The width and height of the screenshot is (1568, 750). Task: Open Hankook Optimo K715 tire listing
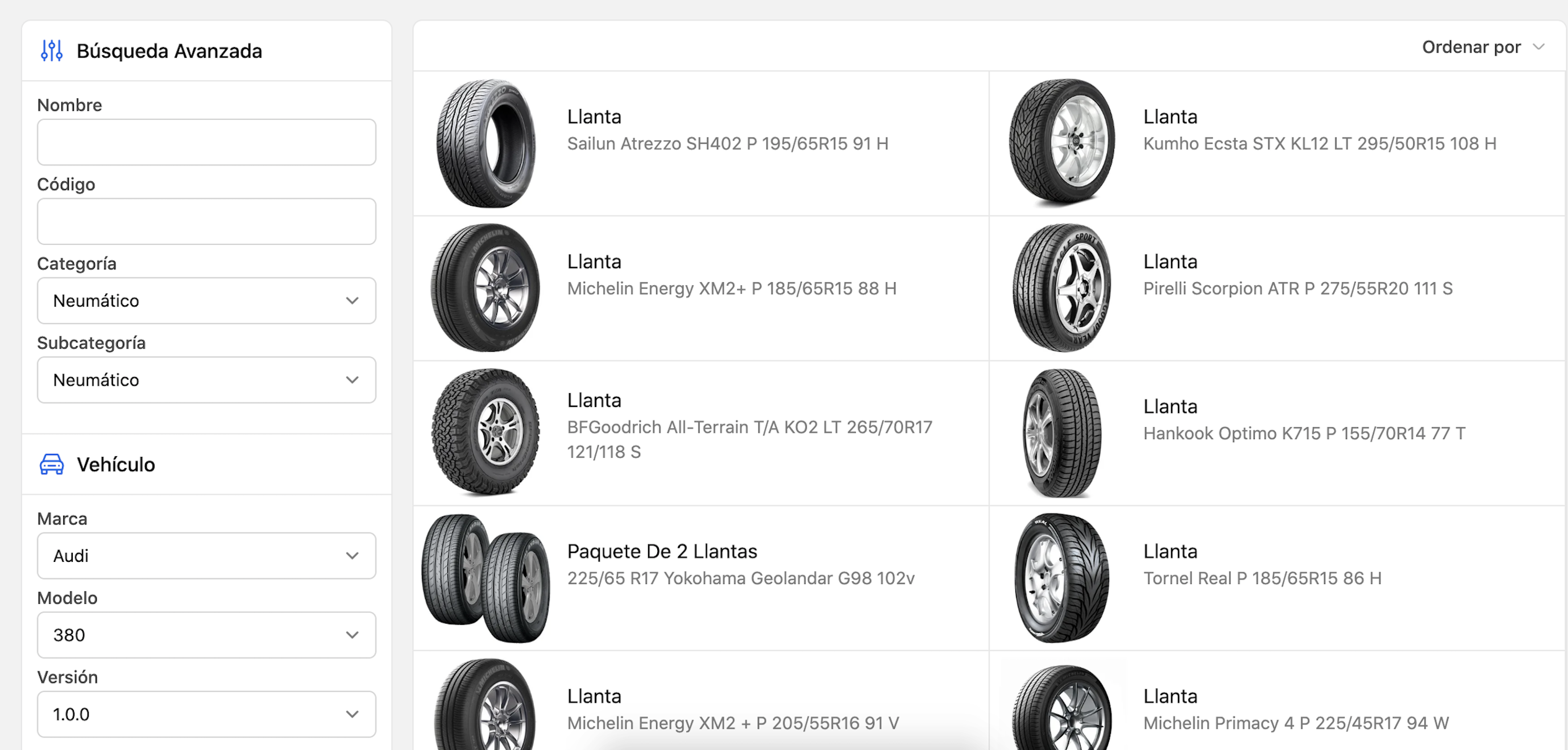click(1304, 433)
